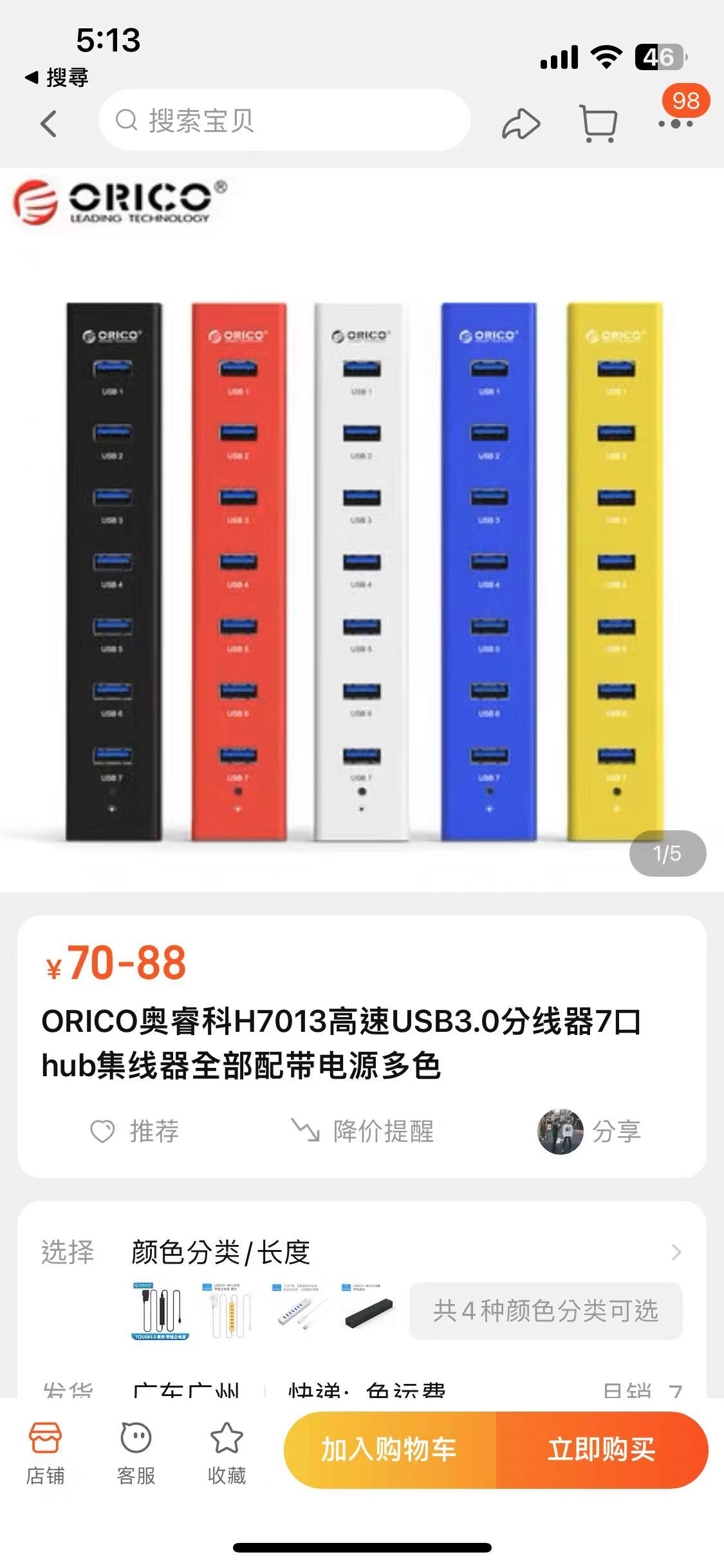Image resolution: width=724 pixels, height=1568 pixels.
Task: View all options via 共4种颜色分类可选
Action: pos(545,1311)
